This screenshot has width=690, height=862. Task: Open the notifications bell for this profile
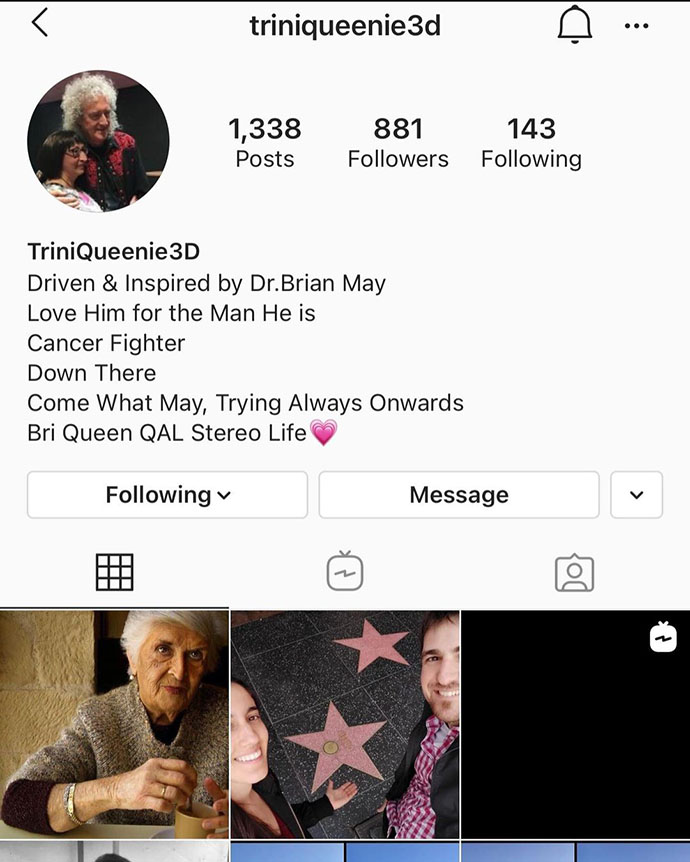[x=574, y=26]
